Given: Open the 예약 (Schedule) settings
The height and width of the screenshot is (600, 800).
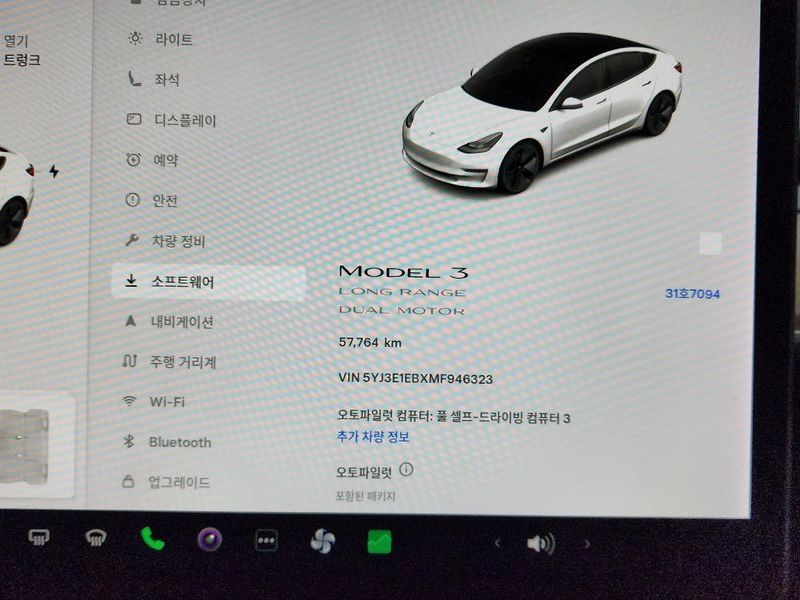Looking at the screenshot, I should click(x=165, y=160).
